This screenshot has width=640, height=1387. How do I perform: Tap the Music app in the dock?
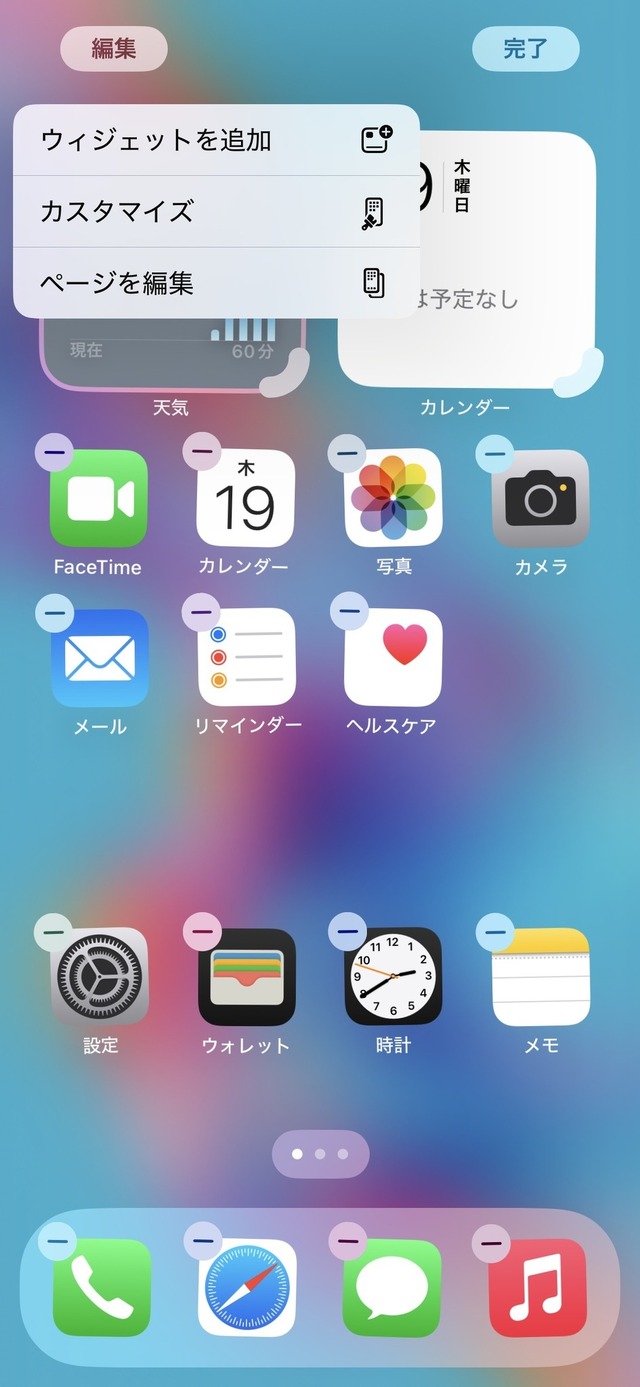[538, 1288]
